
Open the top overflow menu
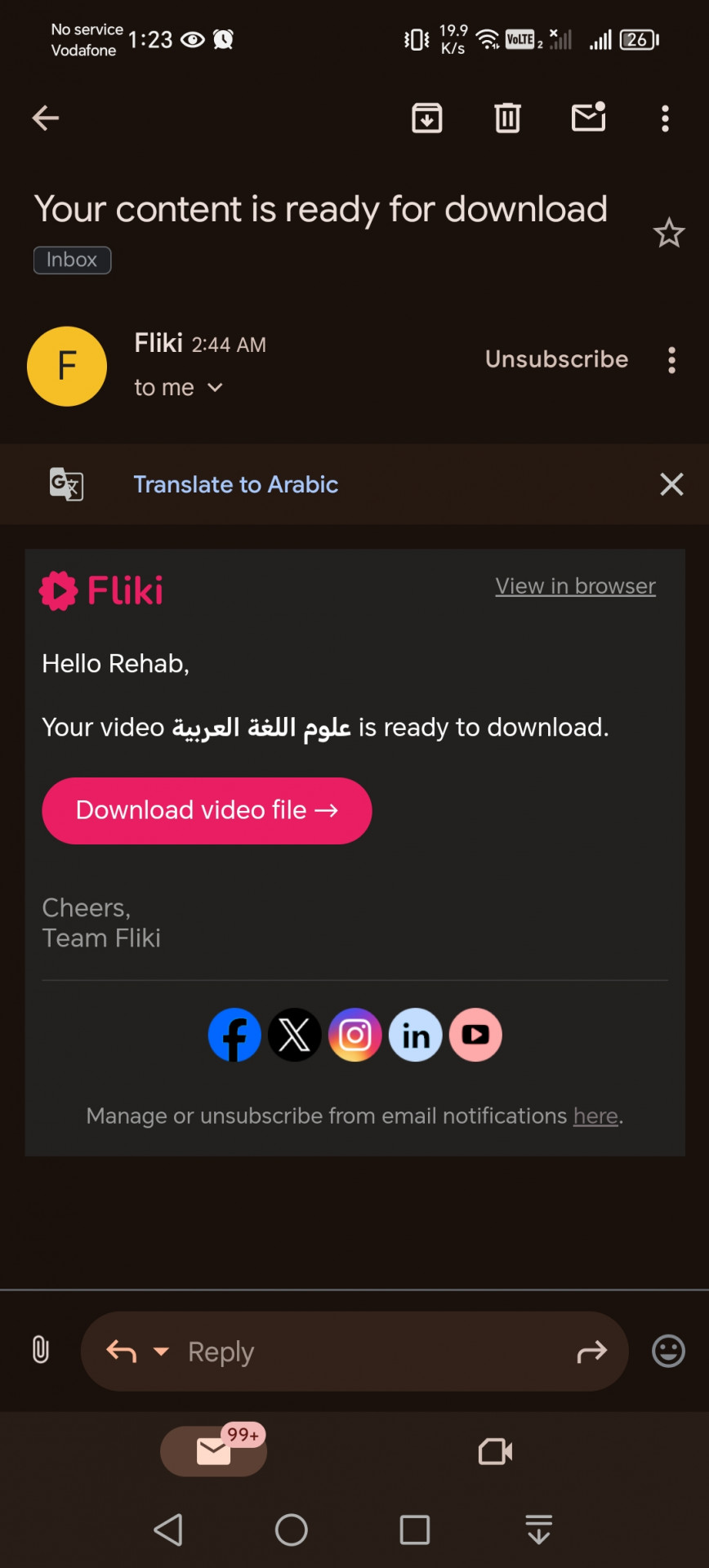pyautogui.click(x=665, y=118)
